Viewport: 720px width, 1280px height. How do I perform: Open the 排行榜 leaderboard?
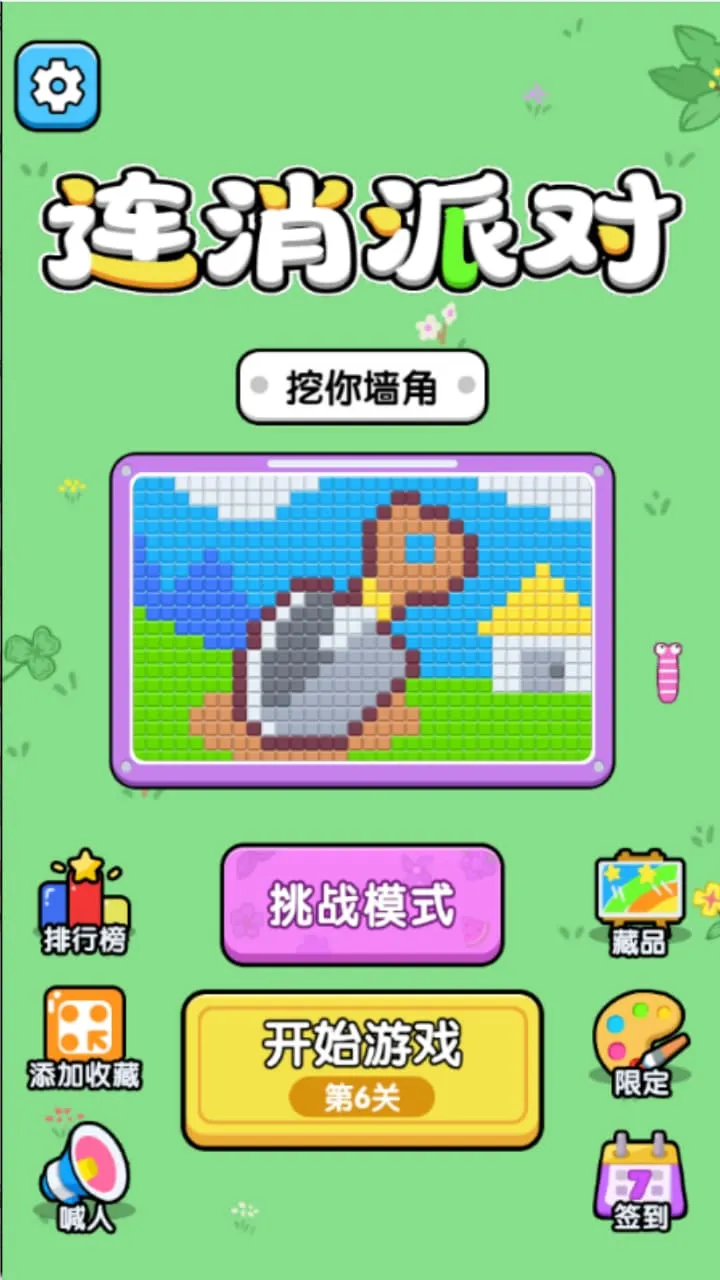point(84,902)
